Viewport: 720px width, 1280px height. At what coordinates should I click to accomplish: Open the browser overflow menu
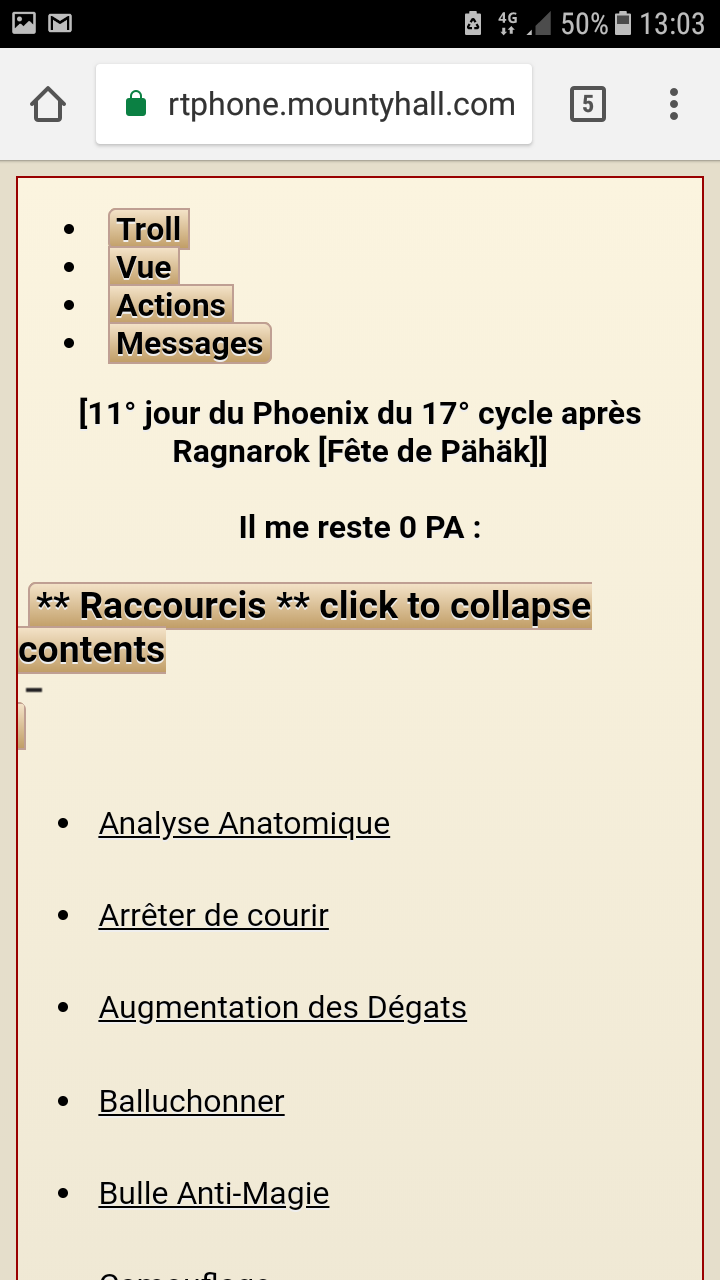coord(674,104)
